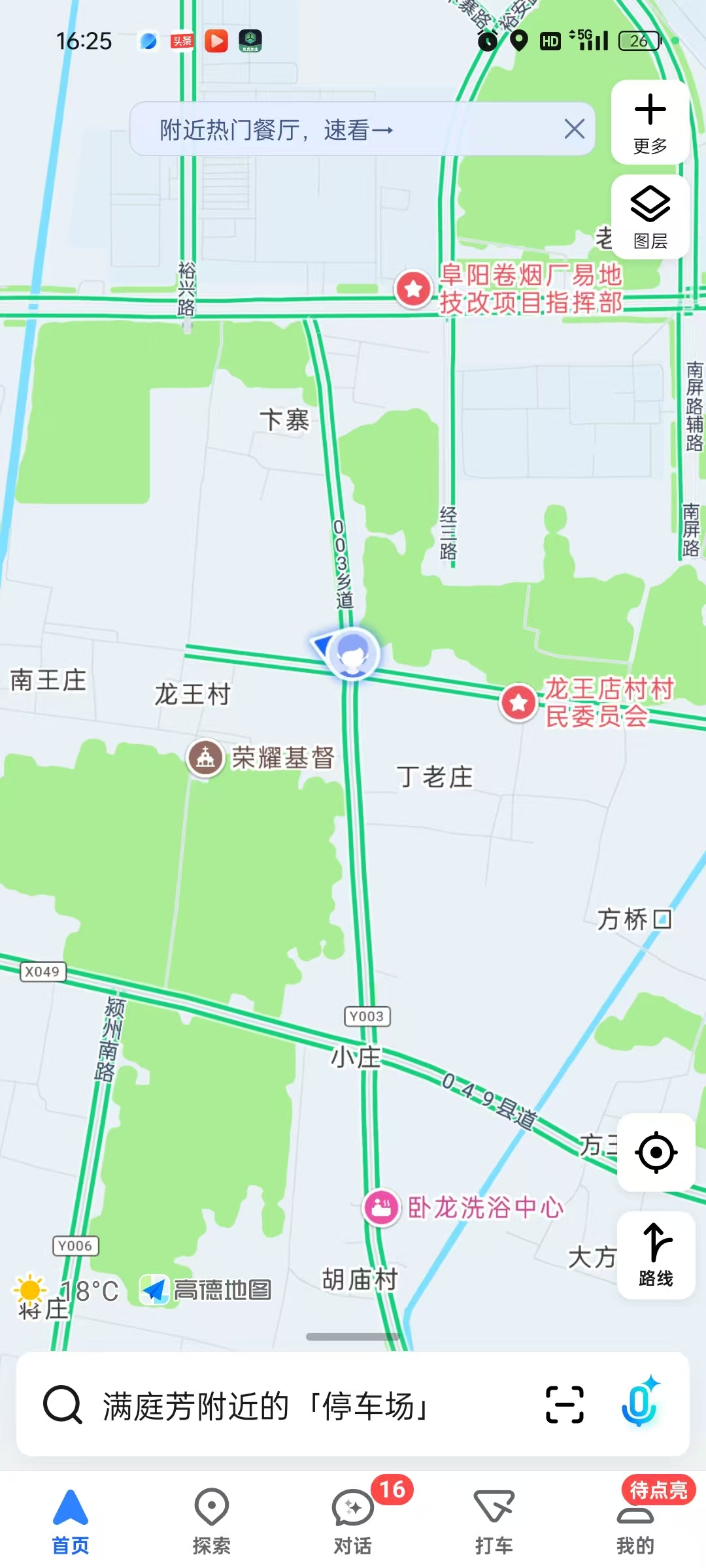Screen dimensions: 706x1568
Task: Select the 龙王店村村民委员会 map marker
Action: coord(519,703)
